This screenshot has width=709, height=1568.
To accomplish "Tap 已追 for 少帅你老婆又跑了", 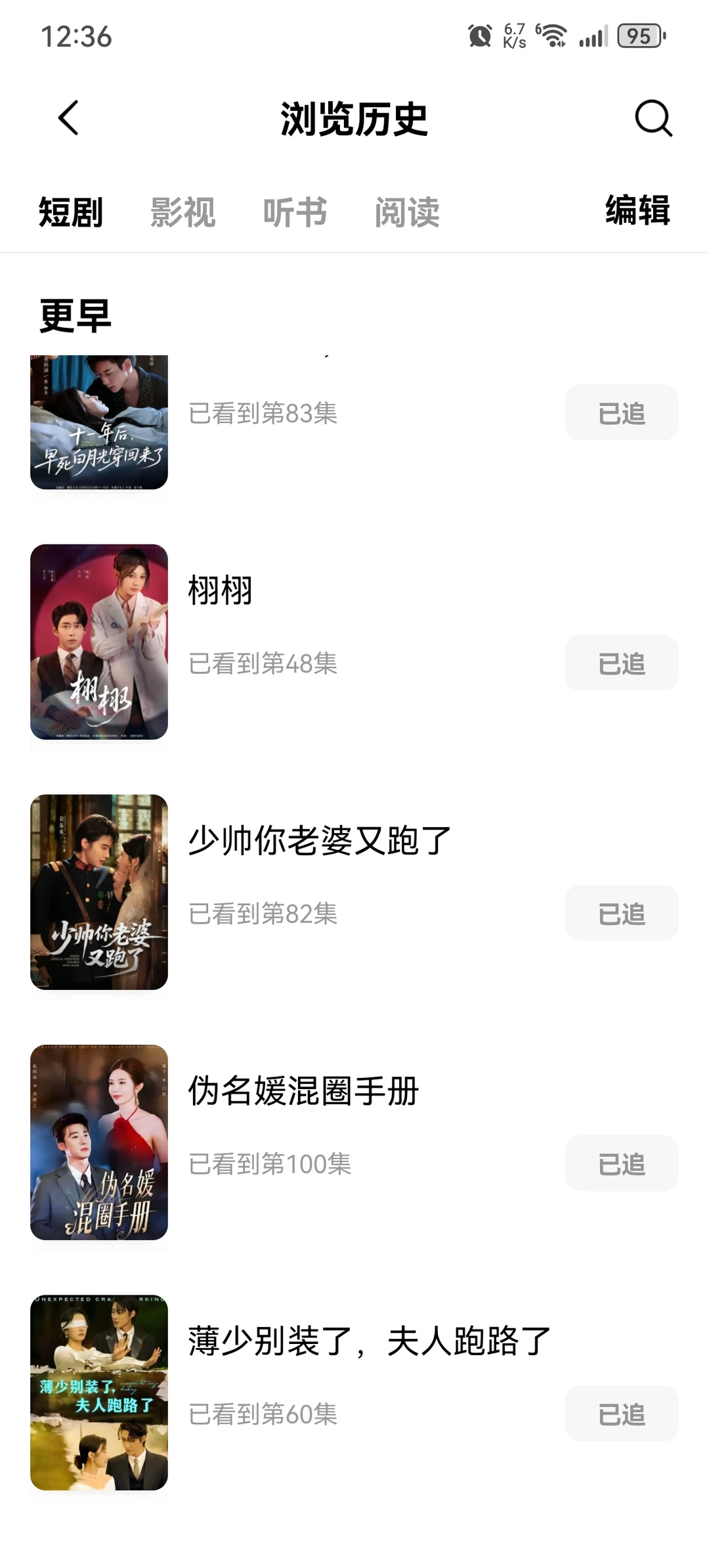I will click(621, 913).
